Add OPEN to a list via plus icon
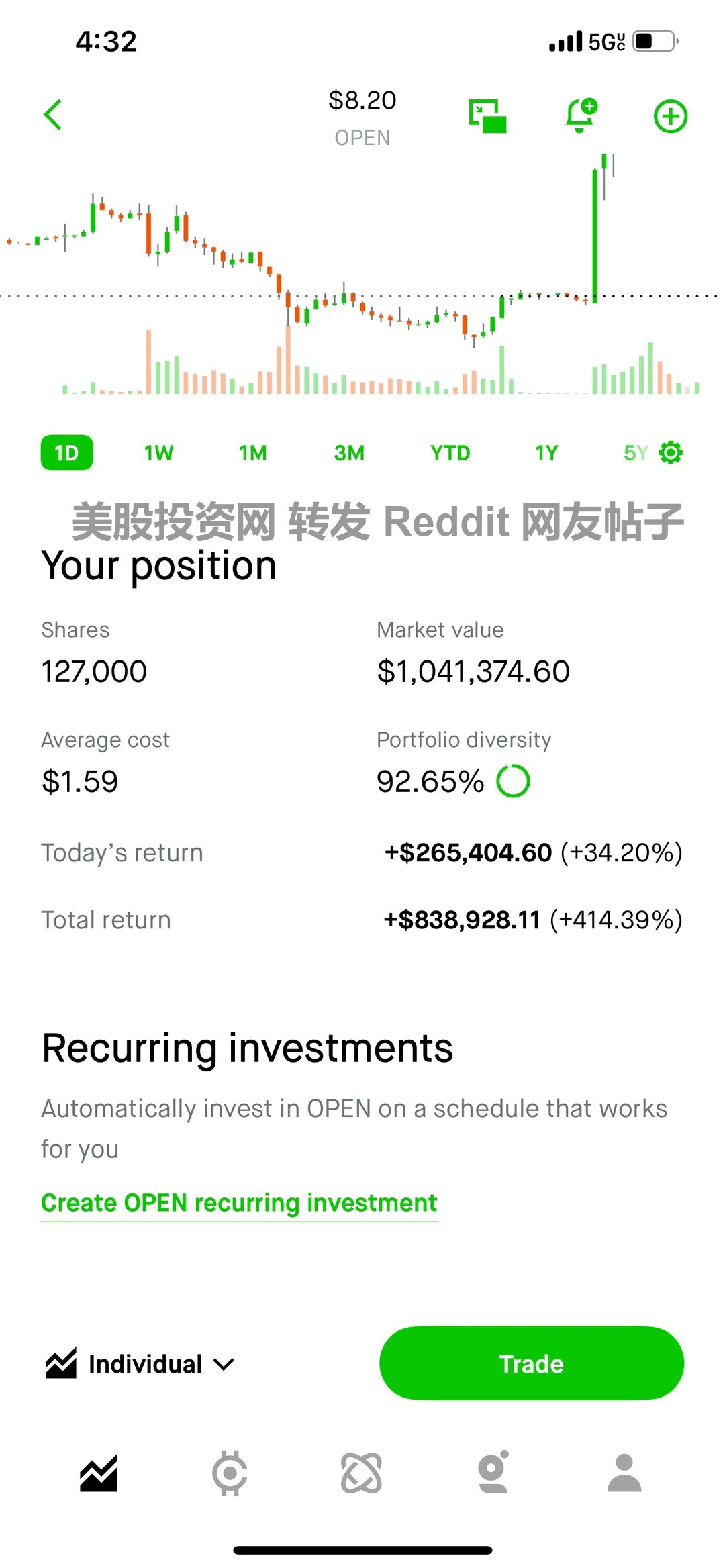Image resolution: width=725 pixels, height=1568 pixels. 669,115
